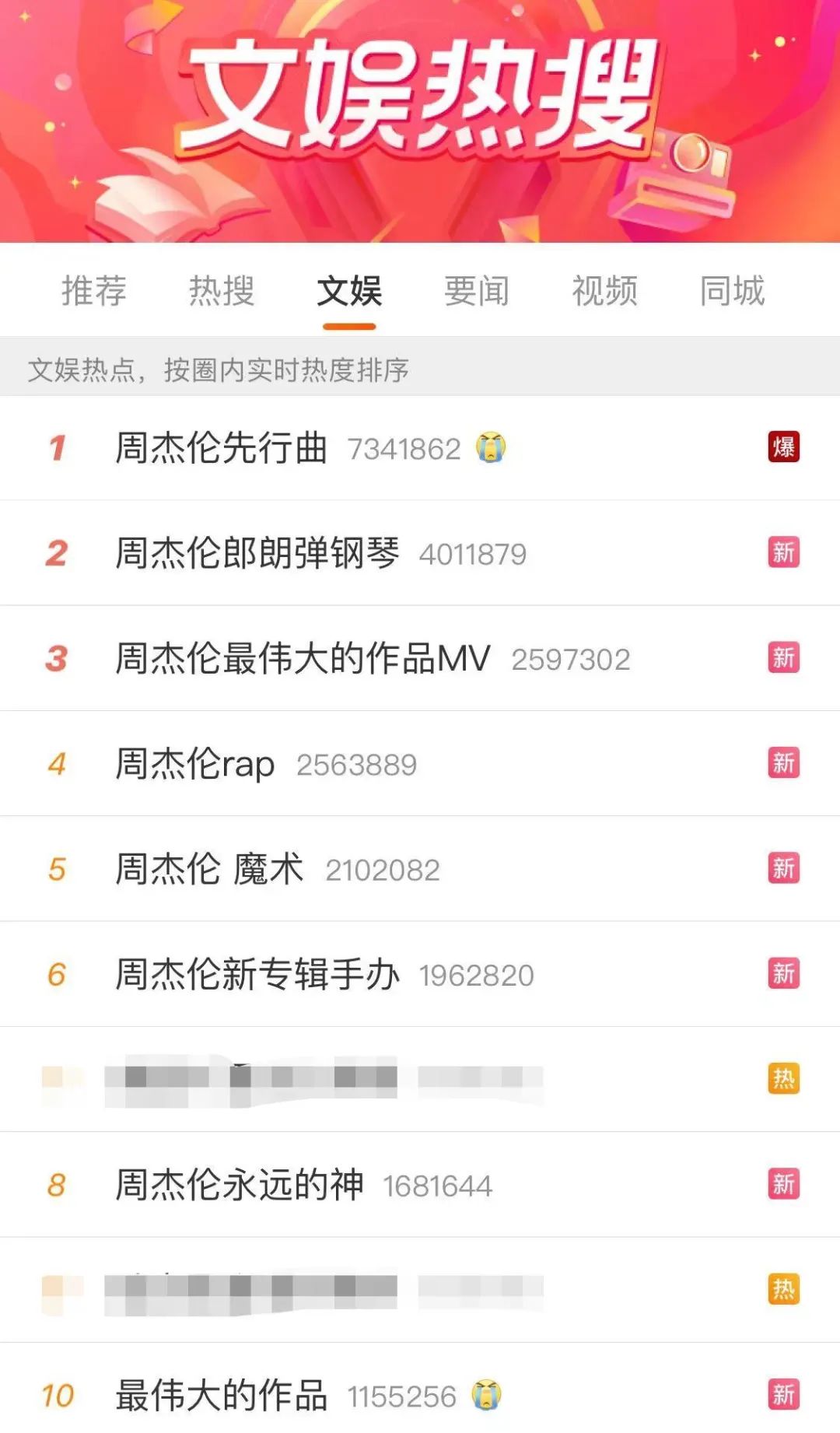840x1433 pixels.
Task: Open topic 周杰伦新专辑手办
Action: [257, 974]
